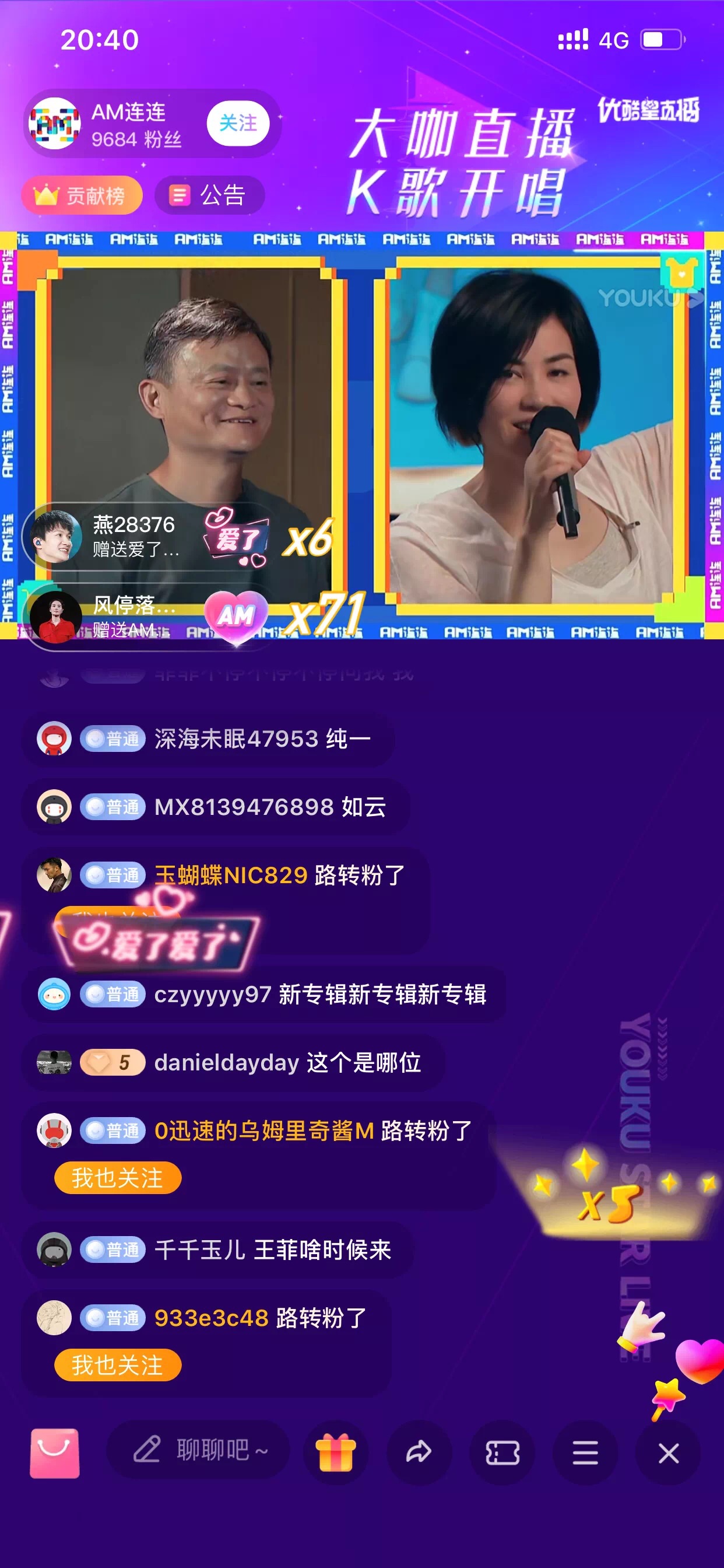Viewport: 724px width, 1568px height.
Task: Open the gift box panel
Action: [x=335, y=1453]
